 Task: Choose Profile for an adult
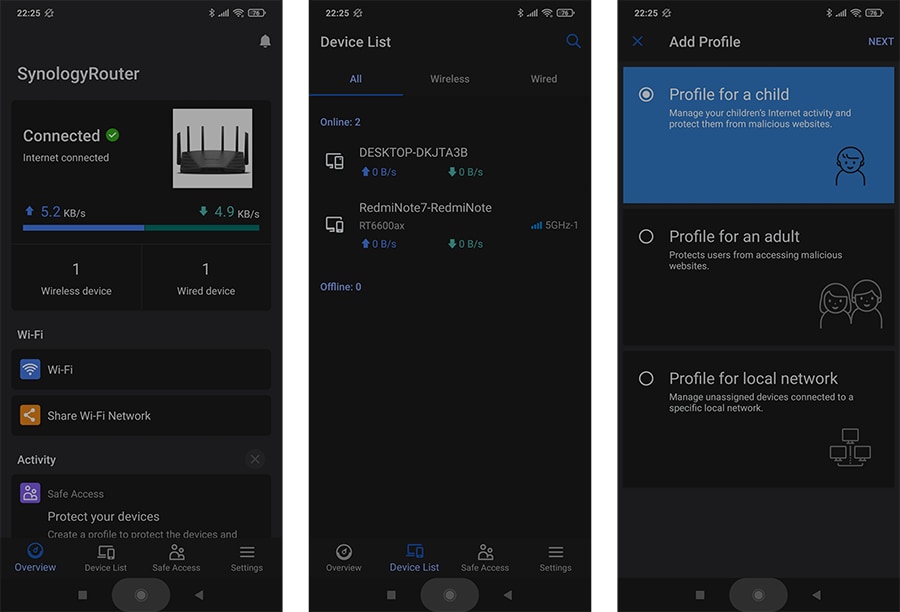(758, 275)
